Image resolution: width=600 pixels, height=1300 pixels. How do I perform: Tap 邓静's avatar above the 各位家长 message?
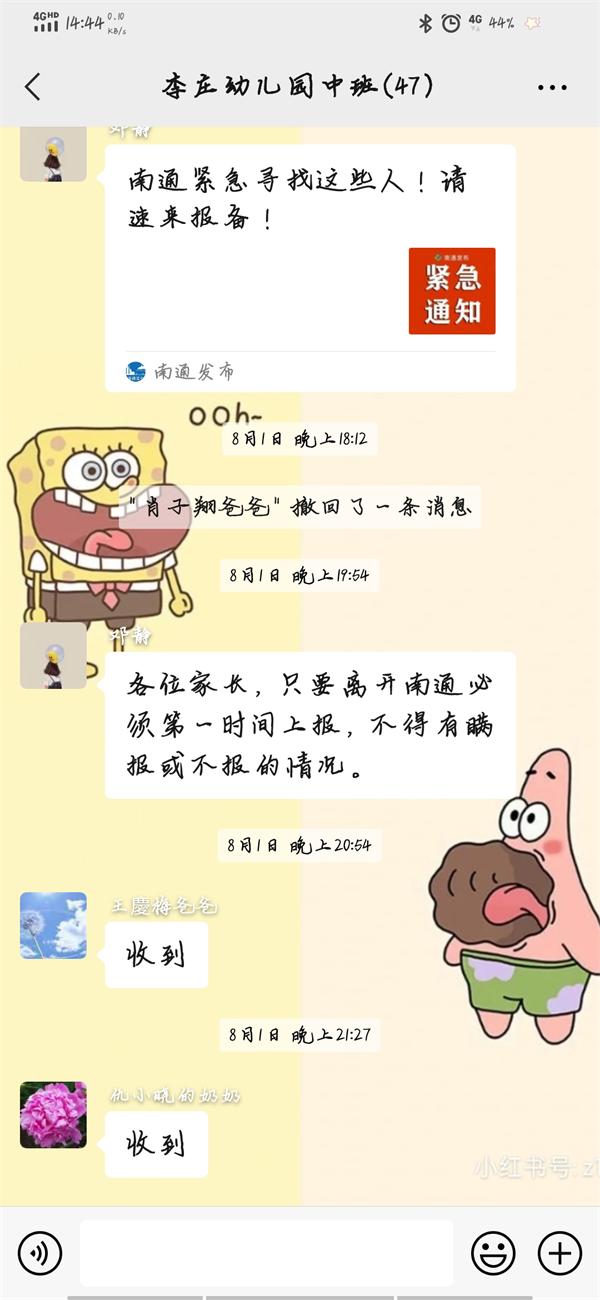point(53,656)
